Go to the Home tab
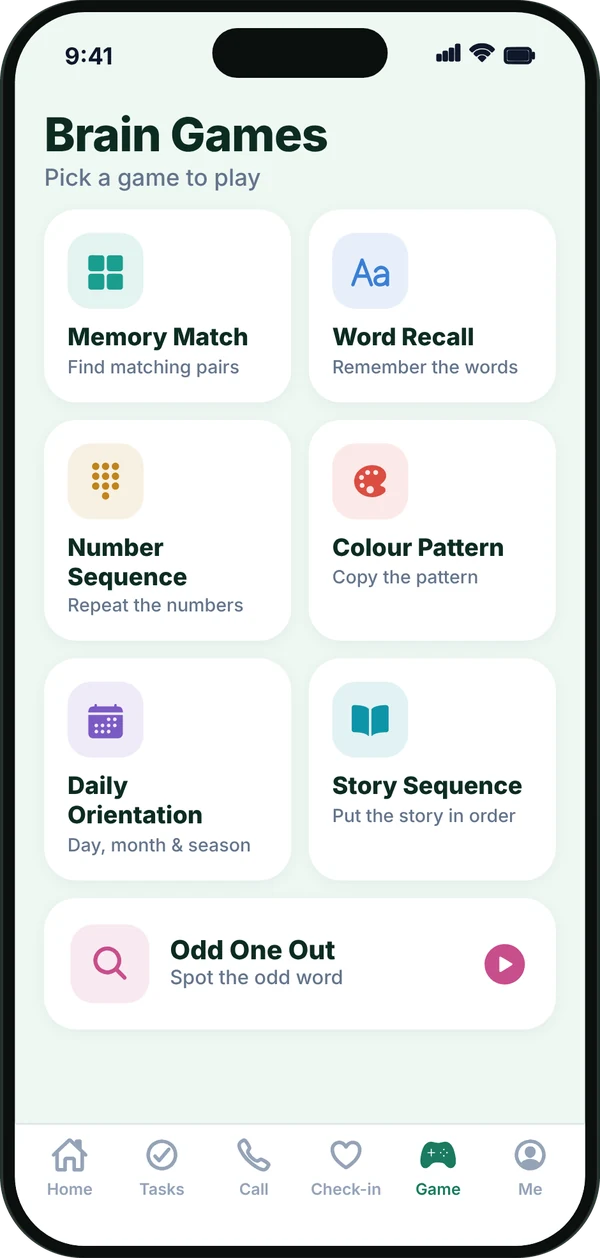The image size is (600, 1258). pyautogui.click(x=70, y=1167)
